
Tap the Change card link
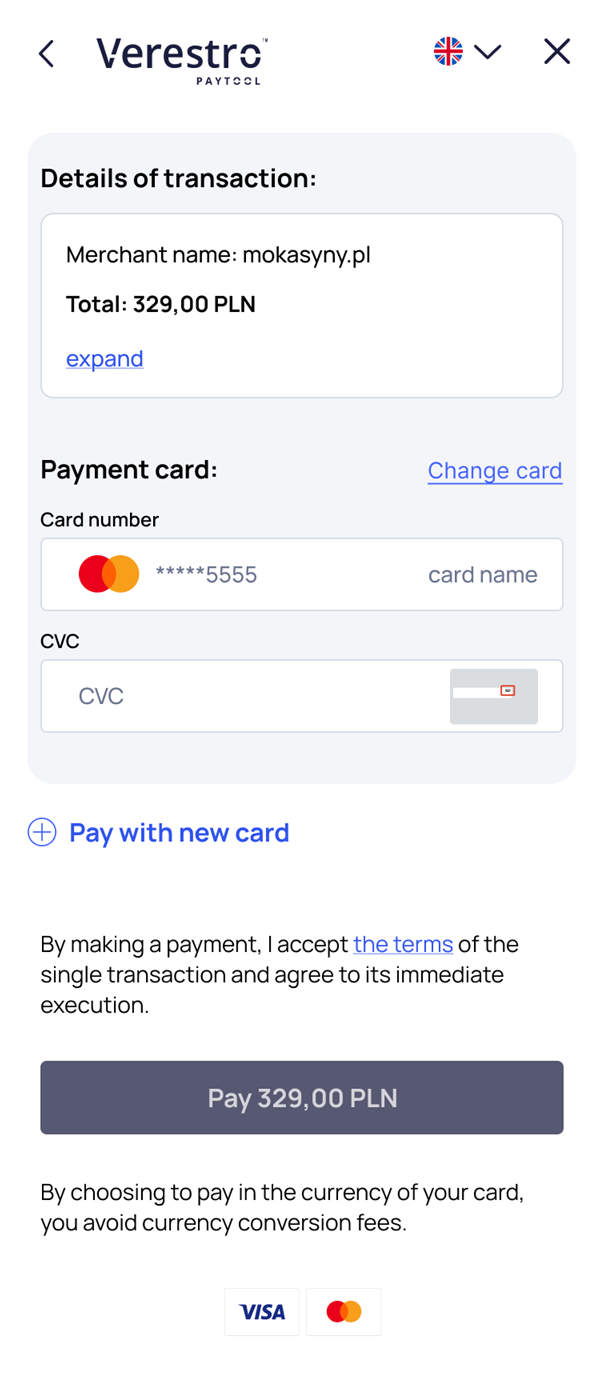coord(494,470)
